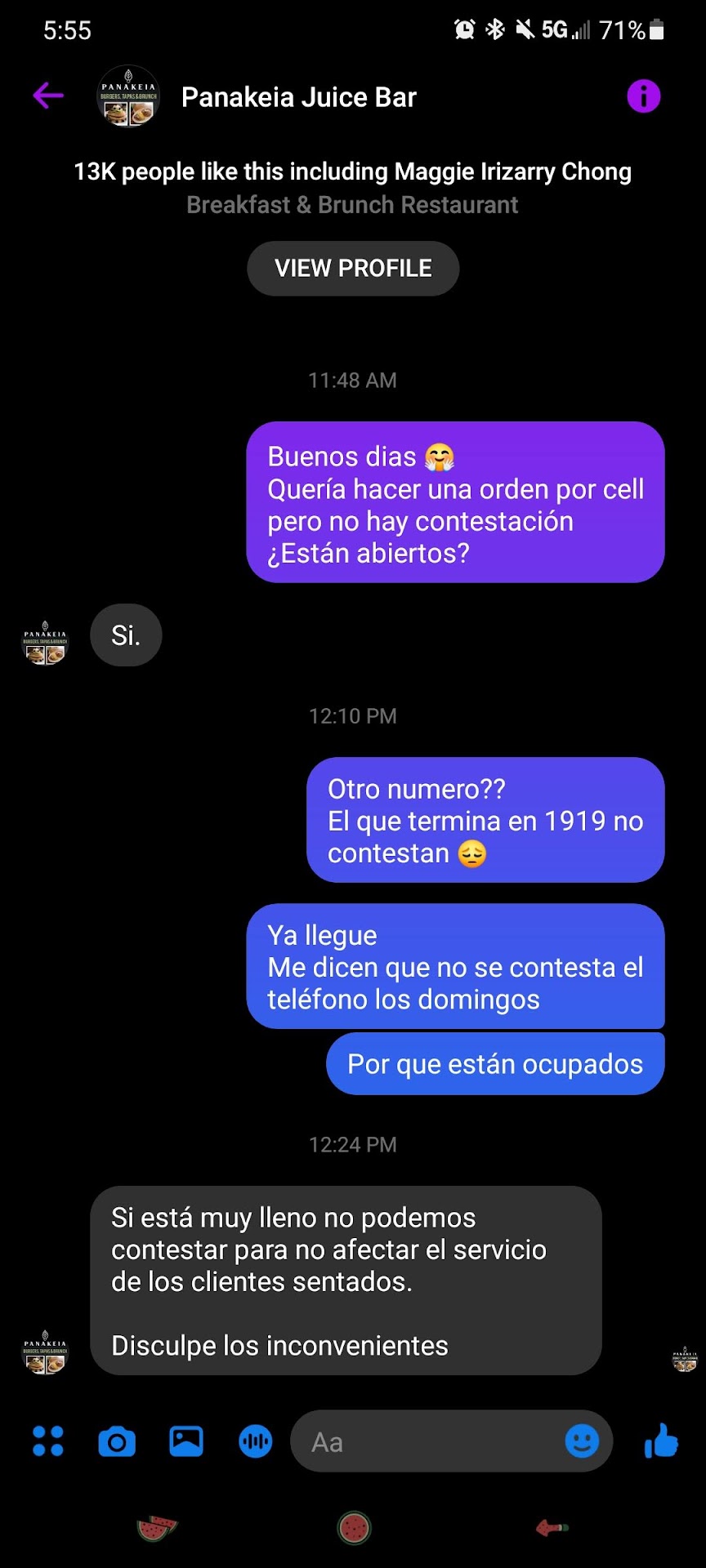The image size is (706, 1568).
Task: Open Panakeia Juice Bar's header avatar
Action: click(x=128, y=96)
